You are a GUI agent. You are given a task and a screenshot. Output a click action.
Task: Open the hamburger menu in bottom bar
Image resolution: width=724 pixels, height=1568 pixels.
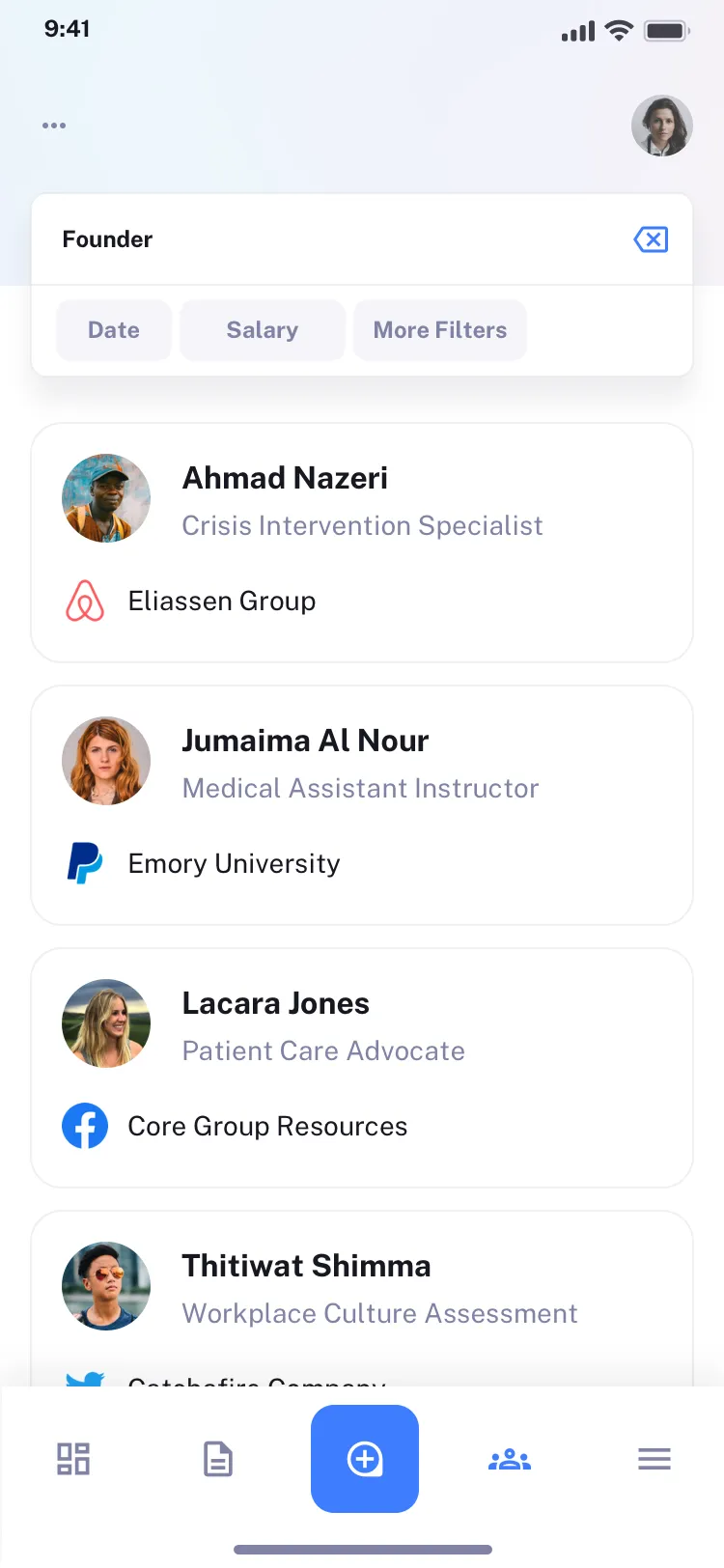click(x=654, y=1459)
